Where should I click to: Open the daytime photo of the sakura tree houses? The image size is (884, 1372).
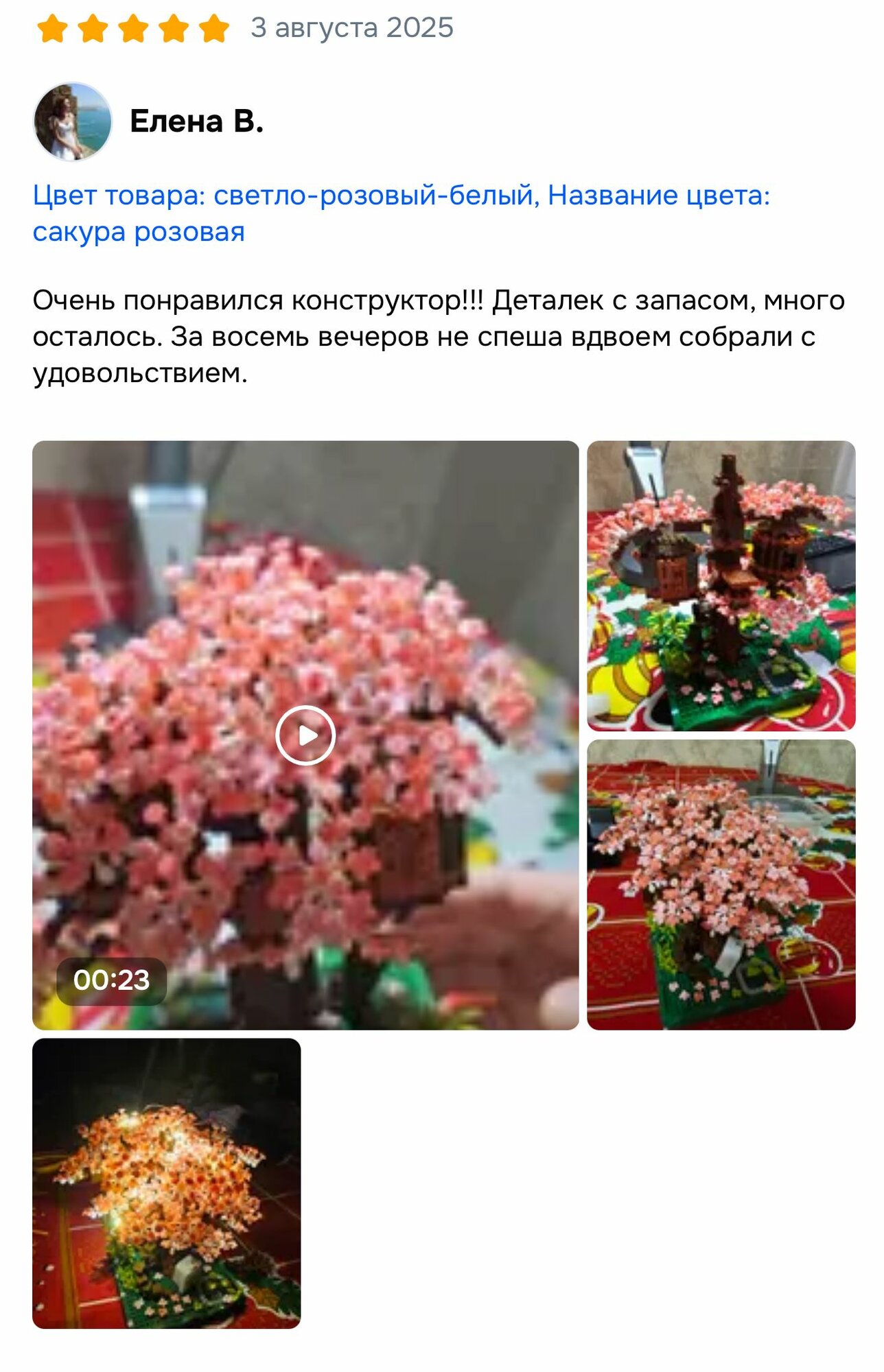pyautogui.click(x=721, y=586)
